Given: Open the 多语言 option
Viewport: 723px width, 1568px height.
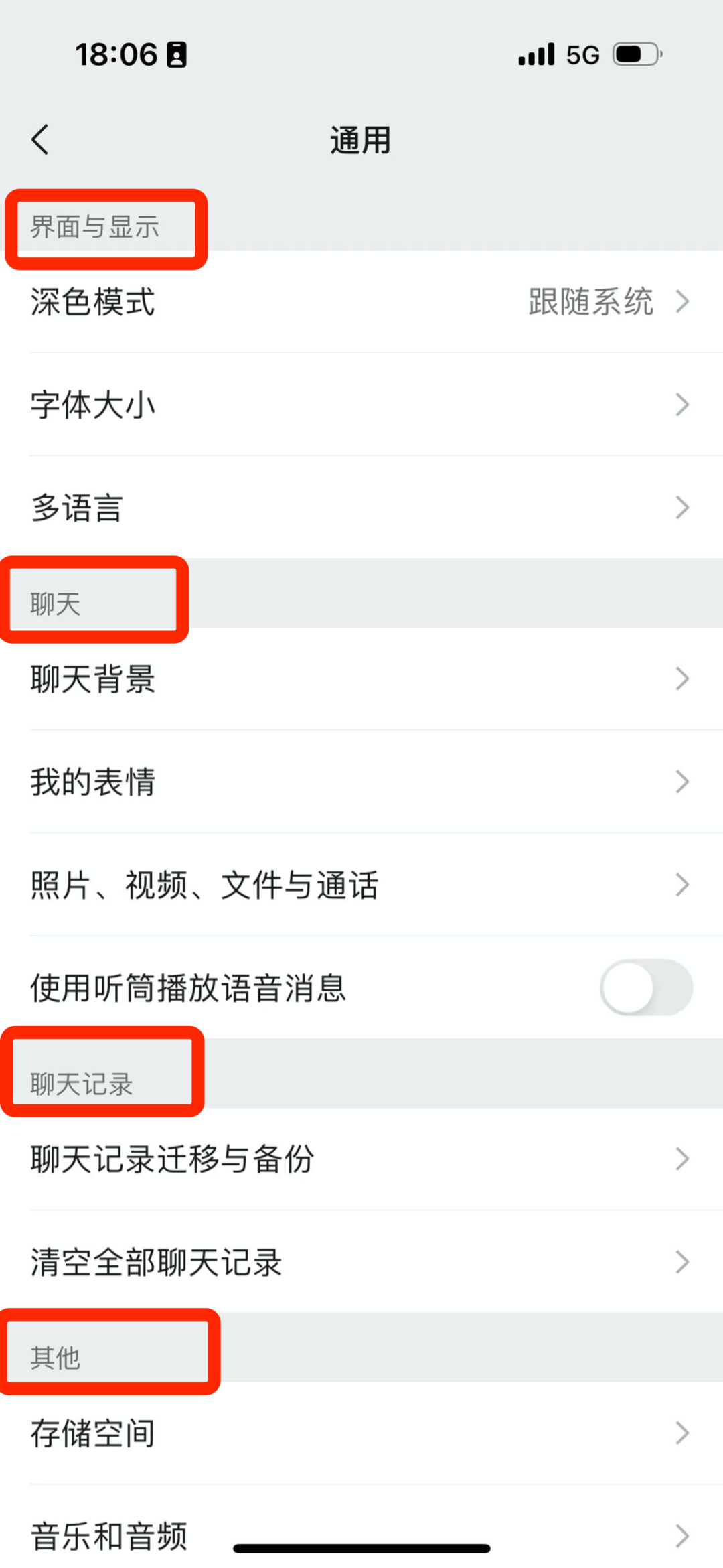Looking at the screenshot, I should [361, 507].
